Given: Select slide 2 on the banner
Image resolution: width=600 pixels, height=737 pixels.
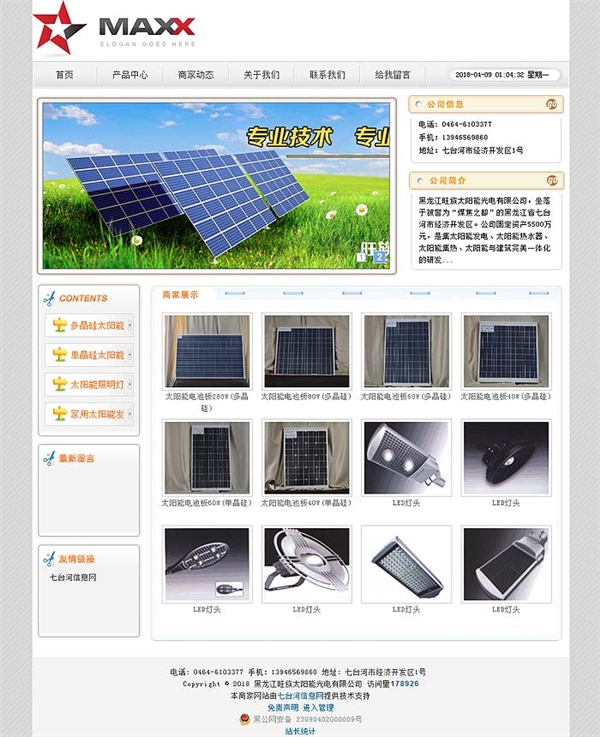Looking at the screenshot, I should click(x=380, y=258).
